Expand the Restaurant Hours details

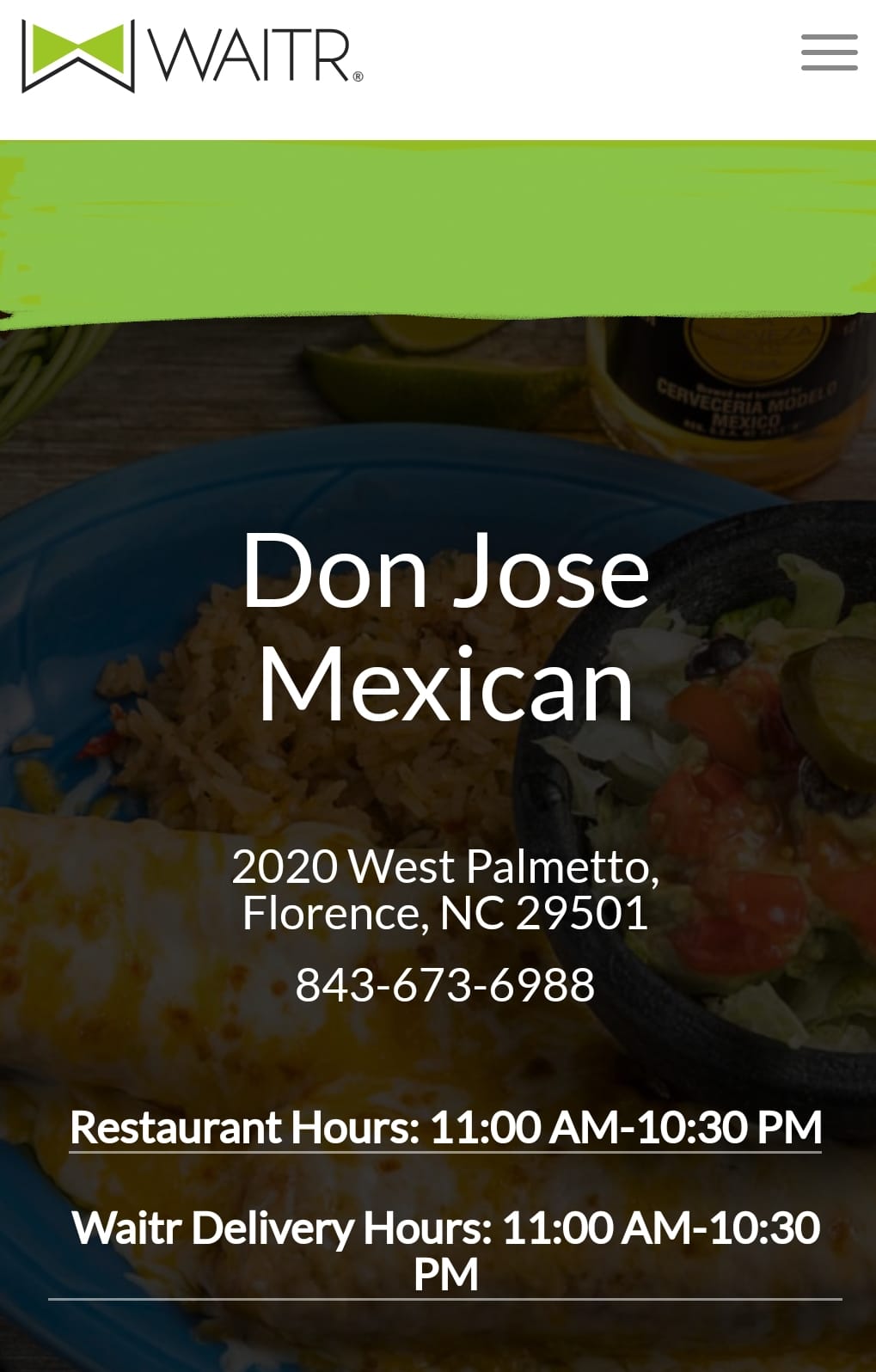[445, 1127]
